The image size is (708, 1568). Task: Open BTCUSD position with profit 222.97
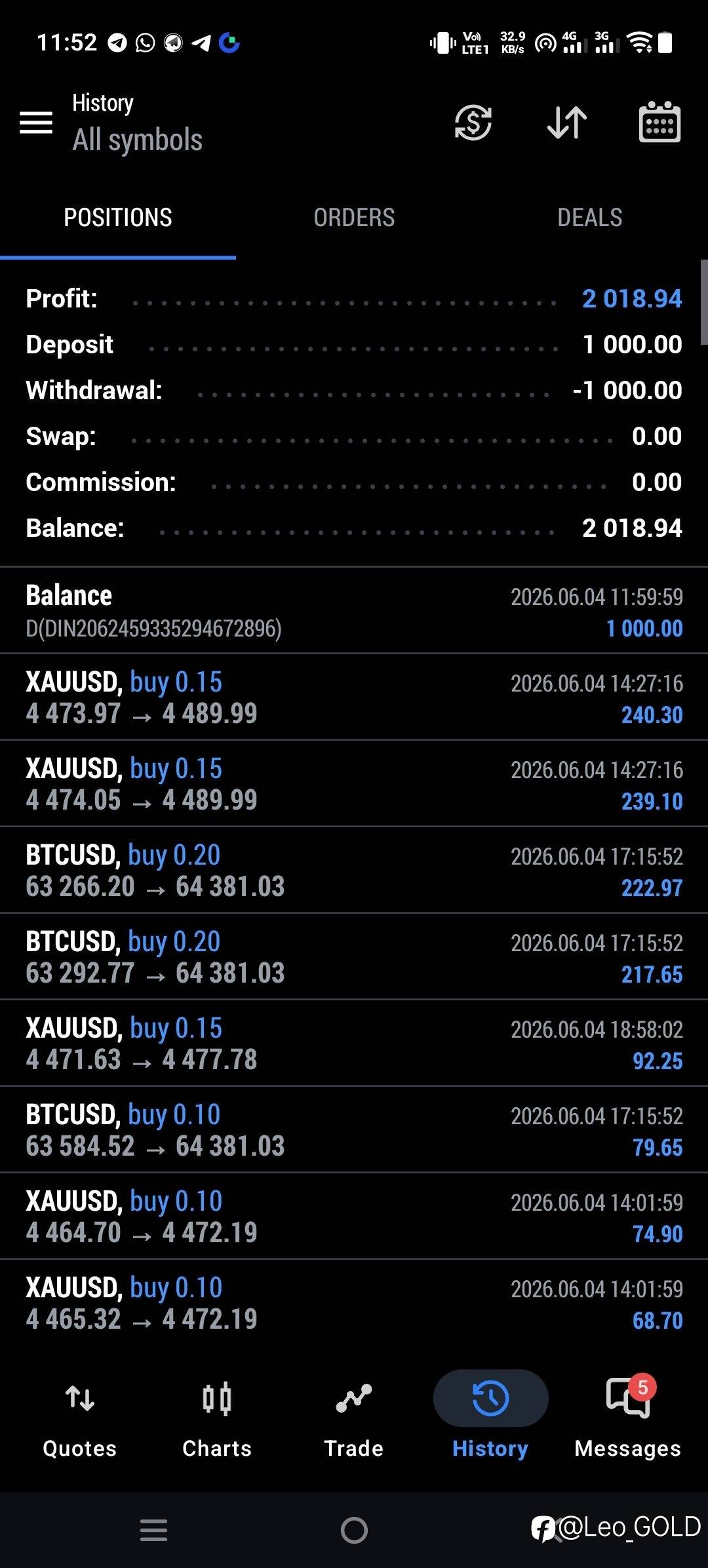(354, 871)
